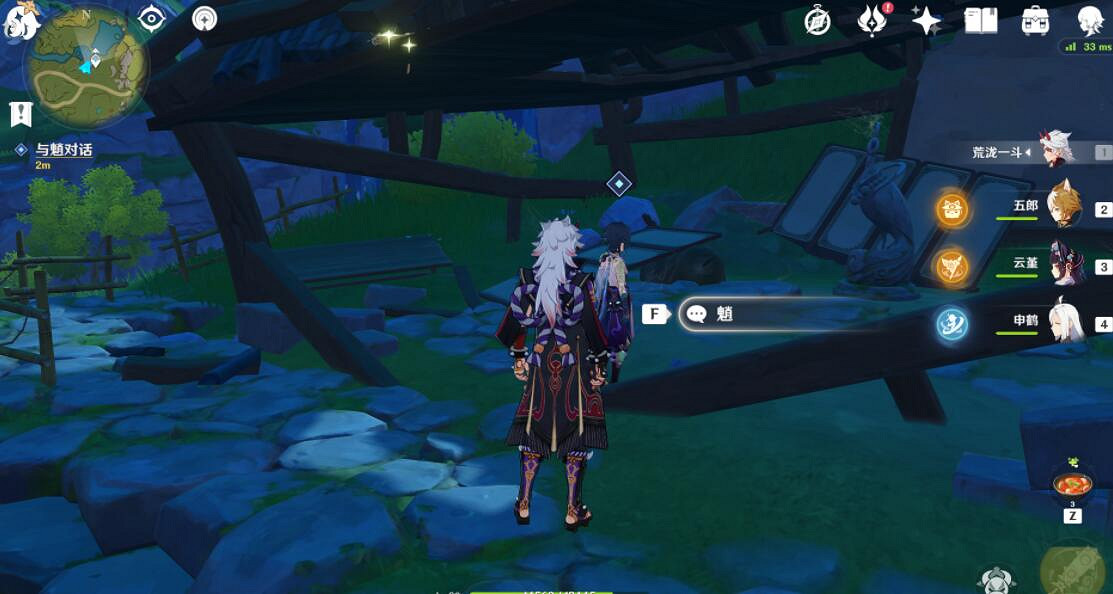Open the quest bookmark icon
1113x594 pixels.
tap(20, 114)
